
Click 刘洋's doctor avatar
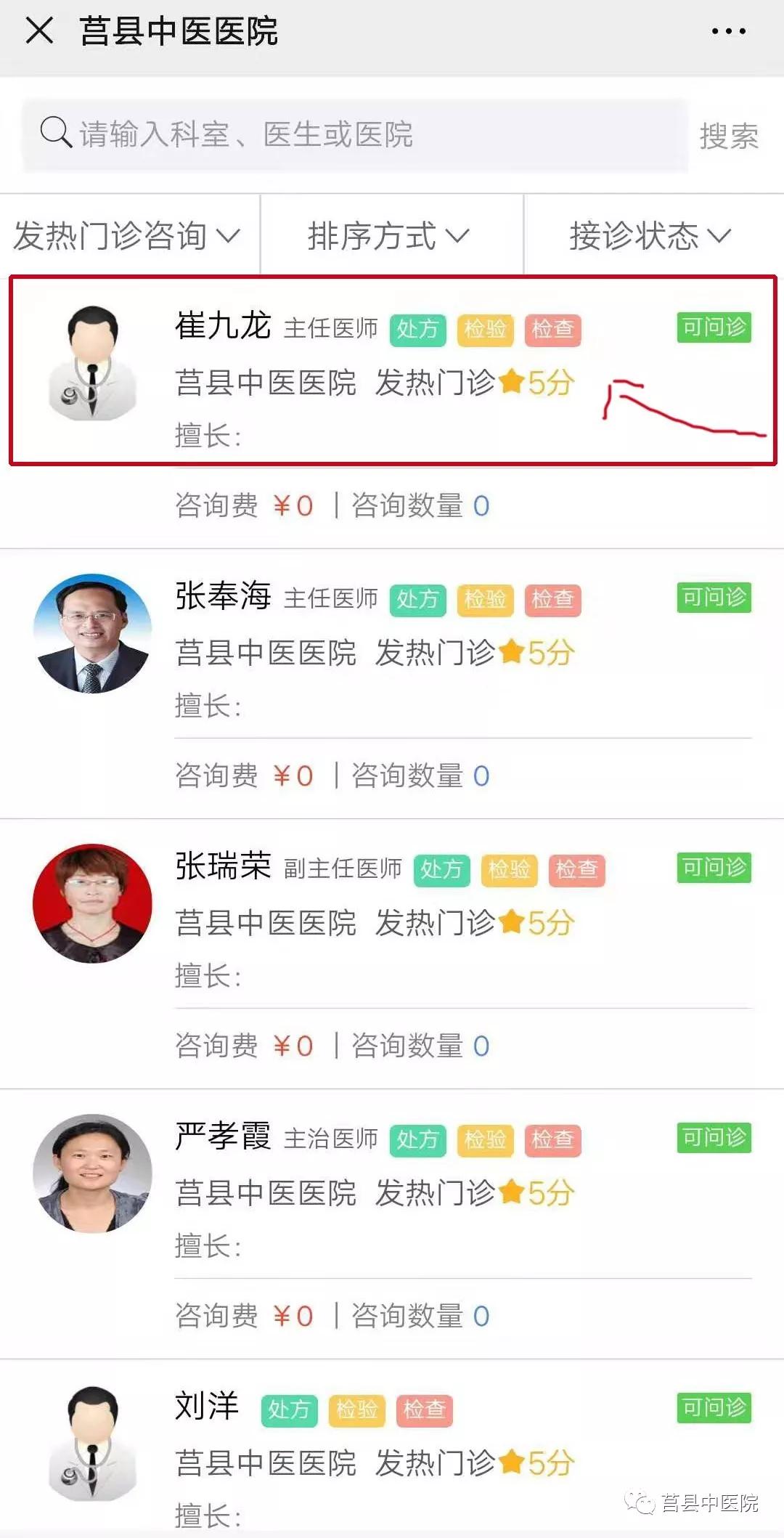click(93, 1441)
